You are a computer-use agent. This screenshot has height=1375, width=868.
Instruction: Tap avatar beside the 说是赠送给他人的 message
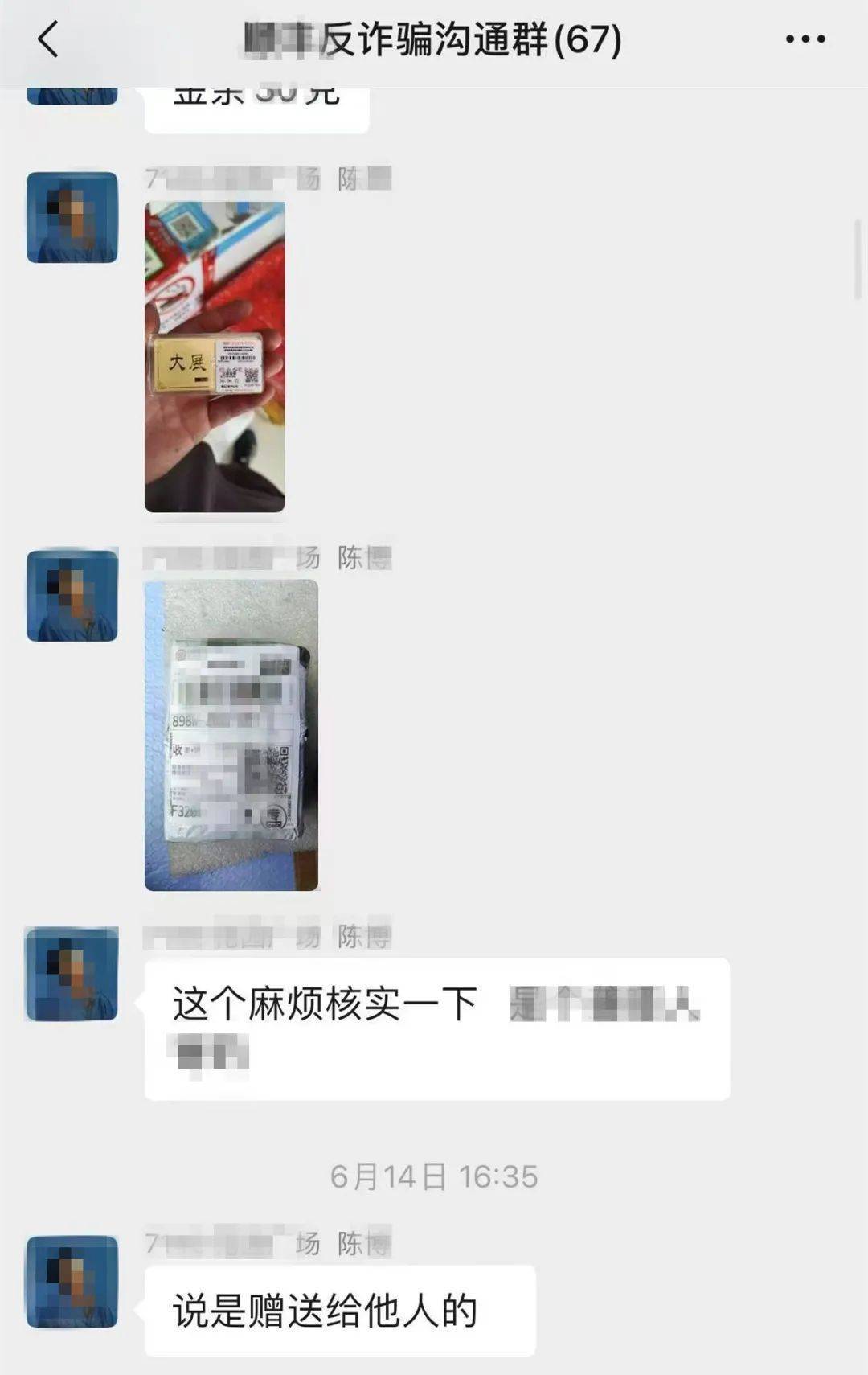(72, 1282)
